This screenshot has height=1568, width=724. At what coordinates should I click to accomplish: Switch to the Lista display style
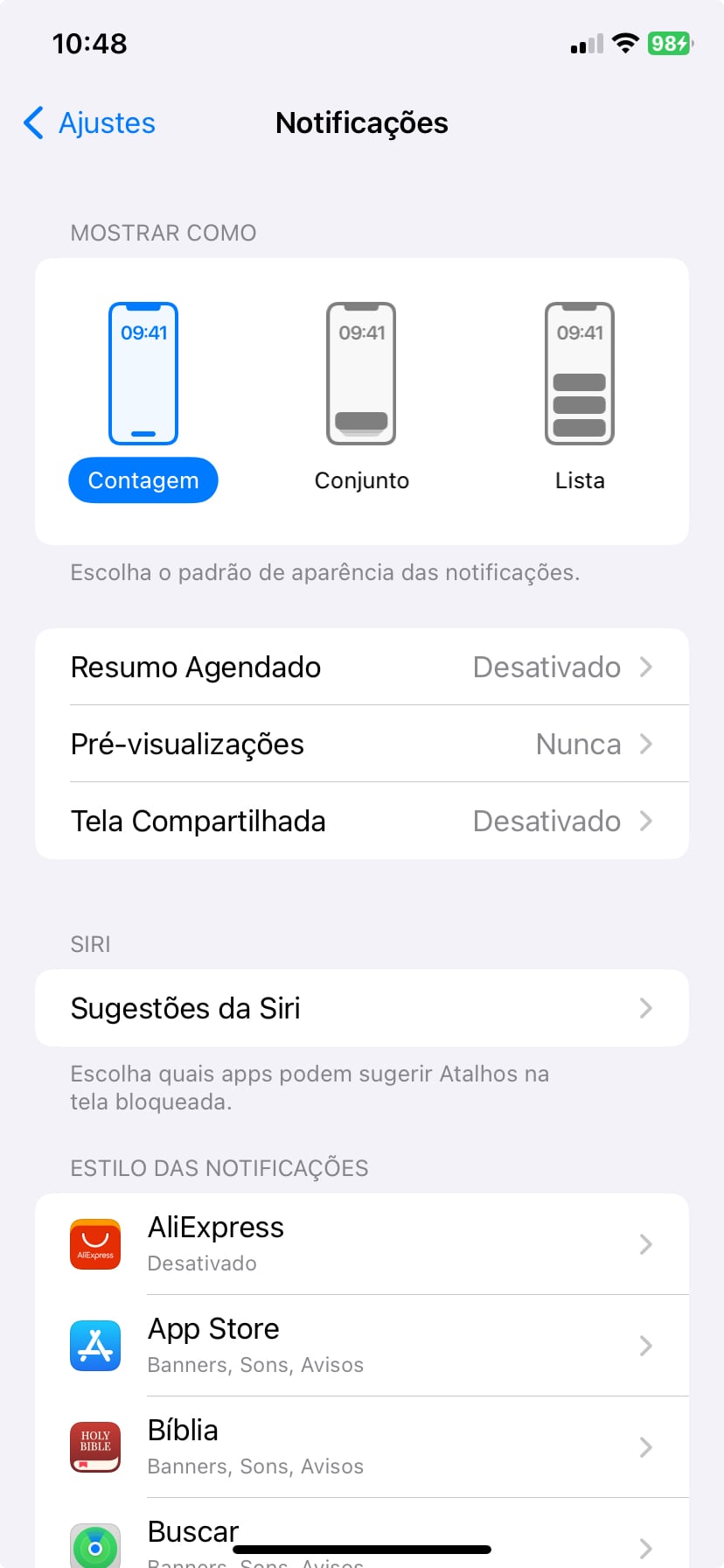[x=580, y=402]
